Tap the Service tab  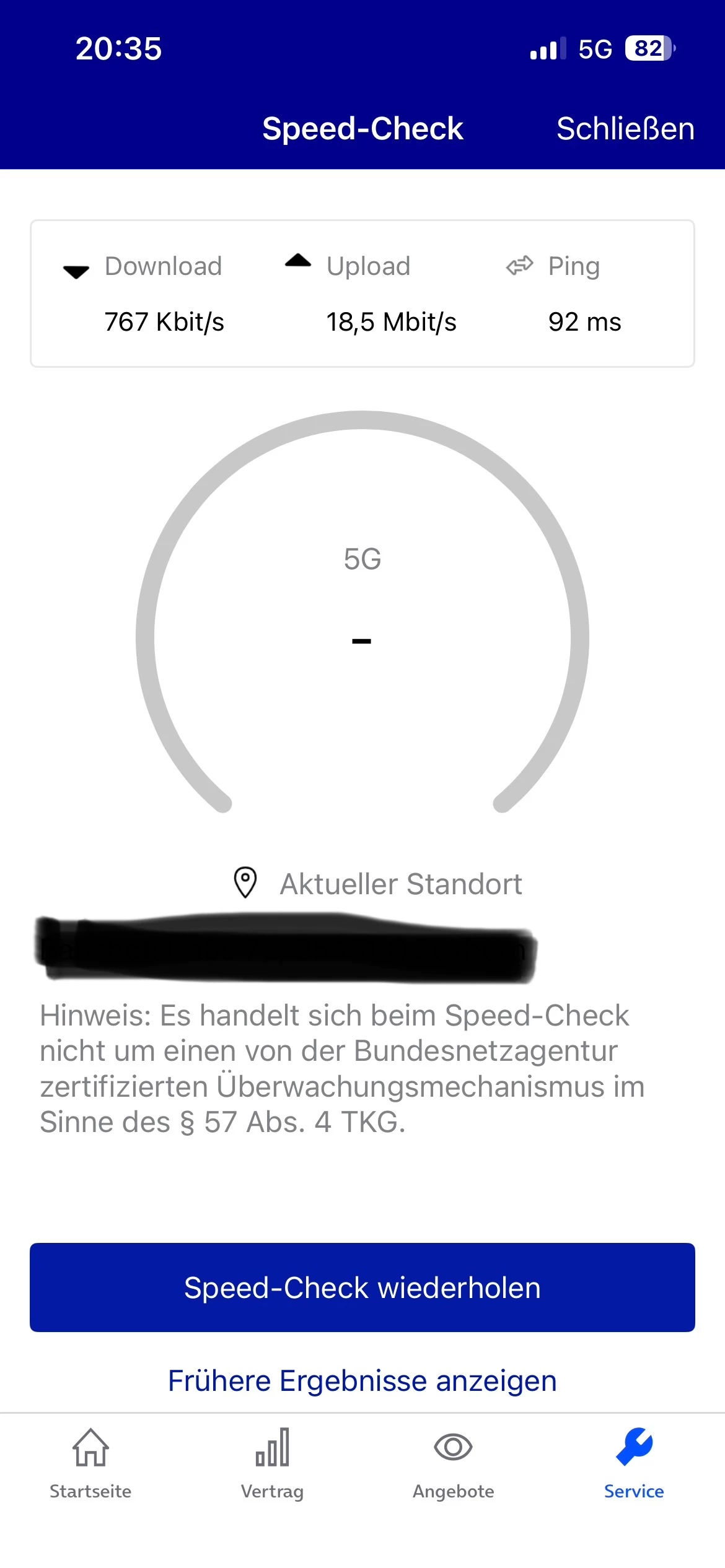(x=634, y=1463)
